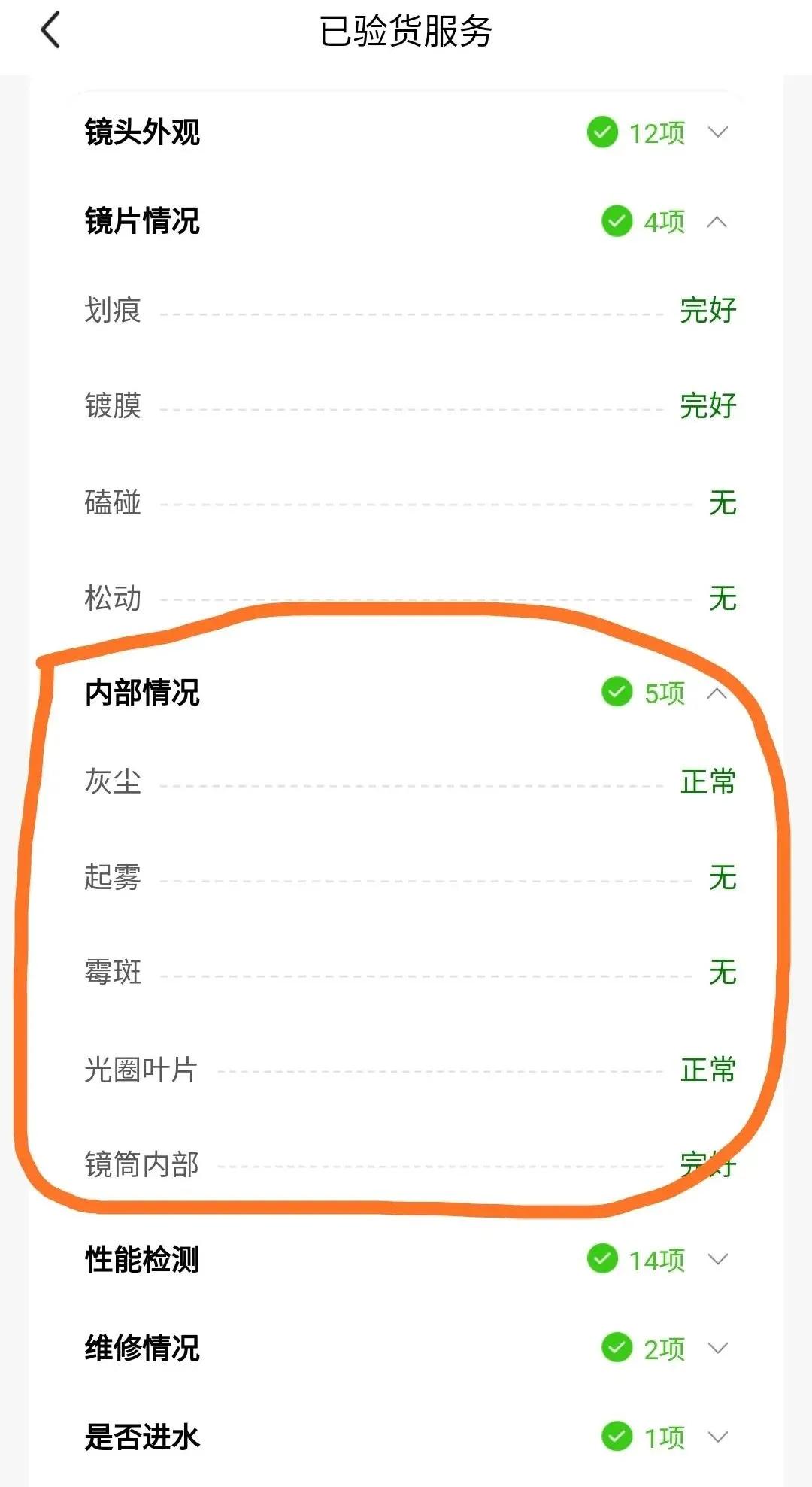
Task: Click the 无 status next to 霉斑
Action: tap(722, 973)
